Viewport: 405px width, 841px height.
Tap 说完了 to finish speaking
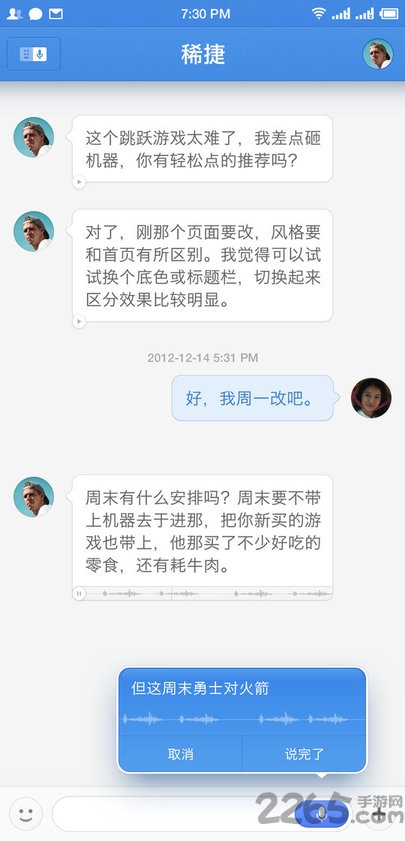point(304,754)
